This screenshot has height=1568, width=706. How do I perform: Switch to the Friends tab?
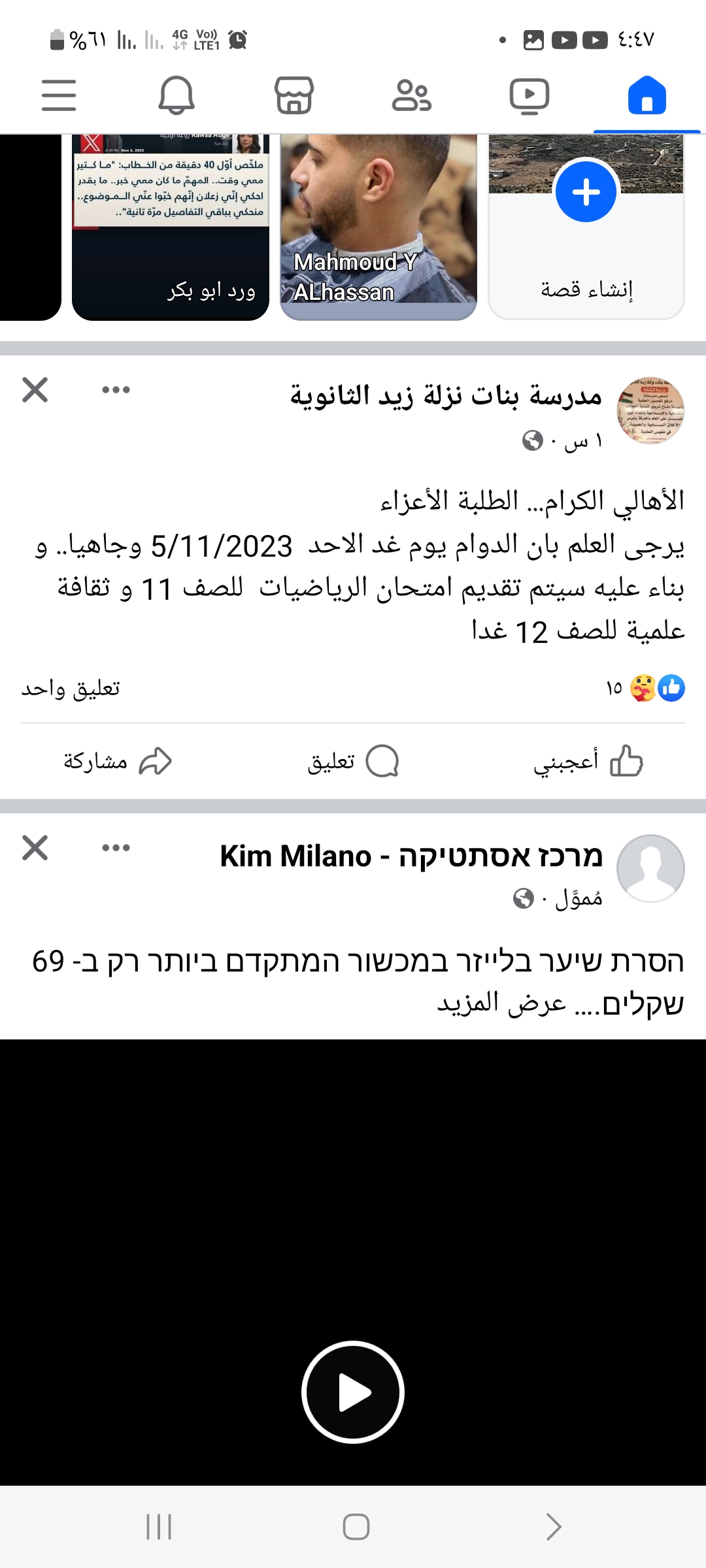click(x=412, y=95)
